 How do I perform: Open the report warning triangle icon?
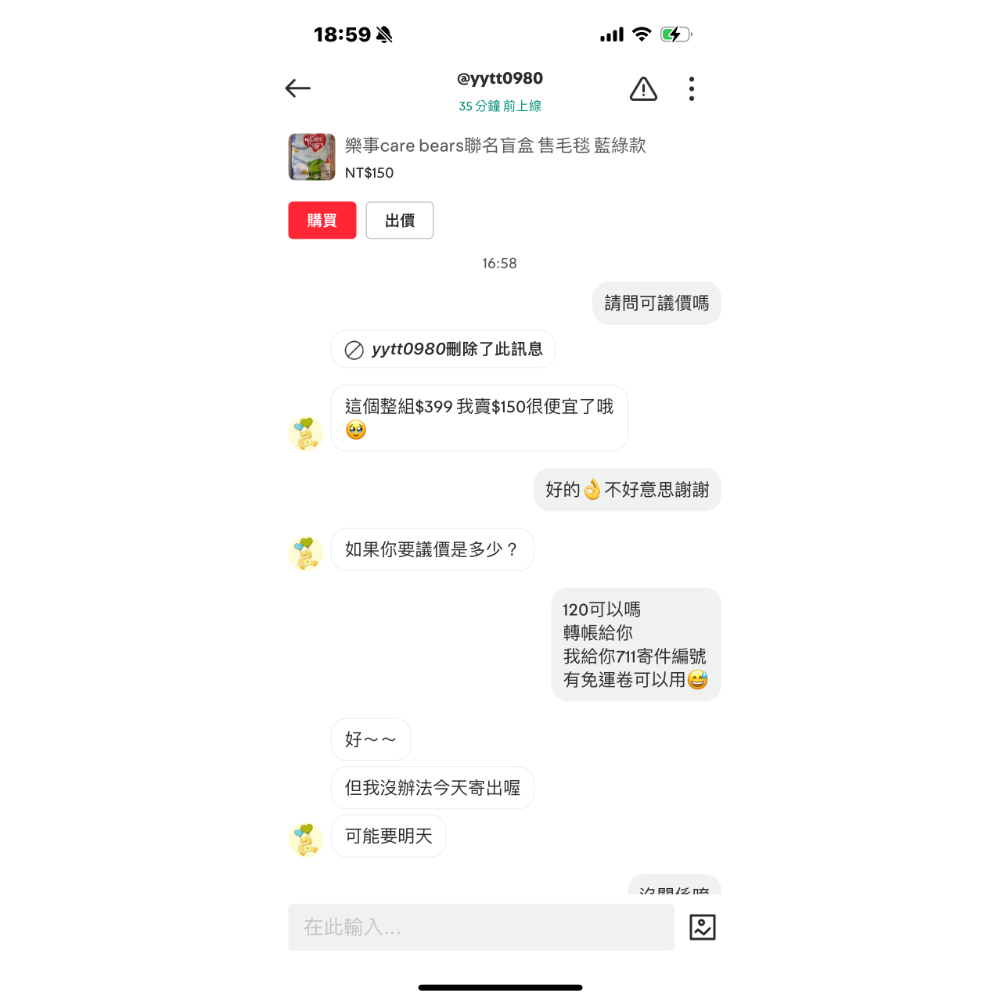tap(643, 89)
